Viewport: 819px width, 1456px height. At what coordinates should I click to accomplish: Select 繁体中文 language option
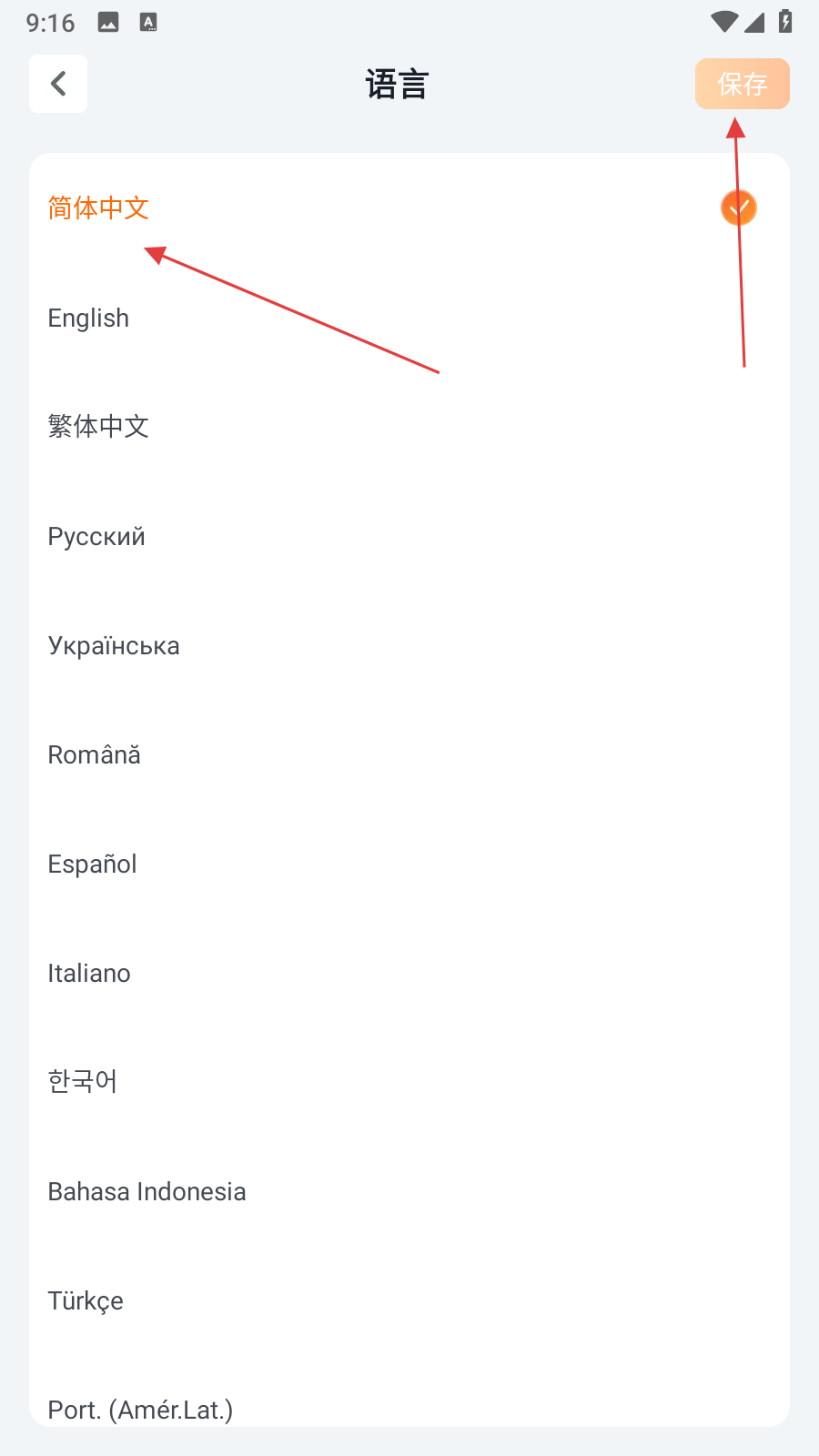(98, 427)
